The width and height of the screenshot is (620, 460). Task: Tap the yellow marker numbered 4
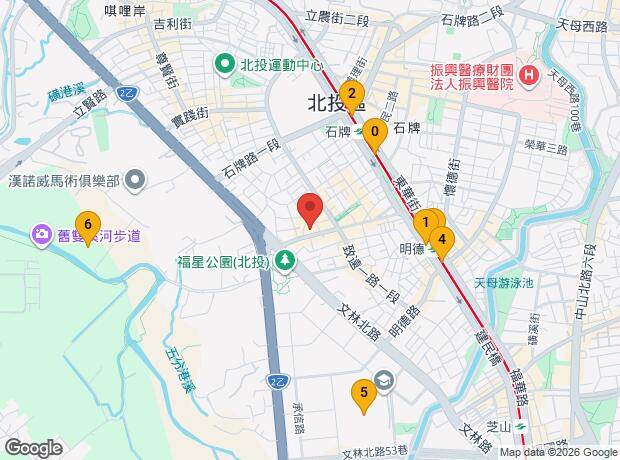click(442, 239)
